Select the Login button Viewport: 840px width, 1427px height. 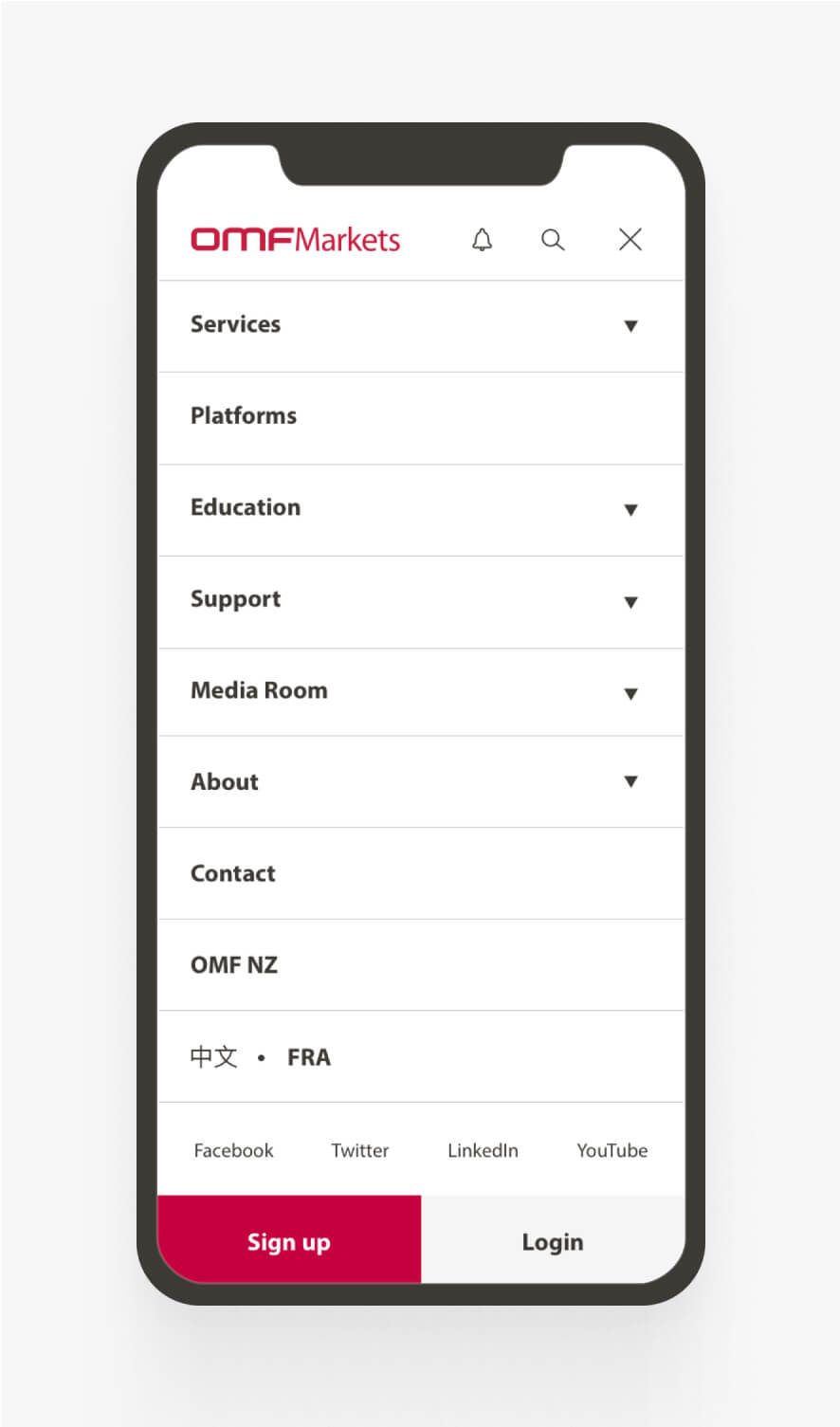553,1241
